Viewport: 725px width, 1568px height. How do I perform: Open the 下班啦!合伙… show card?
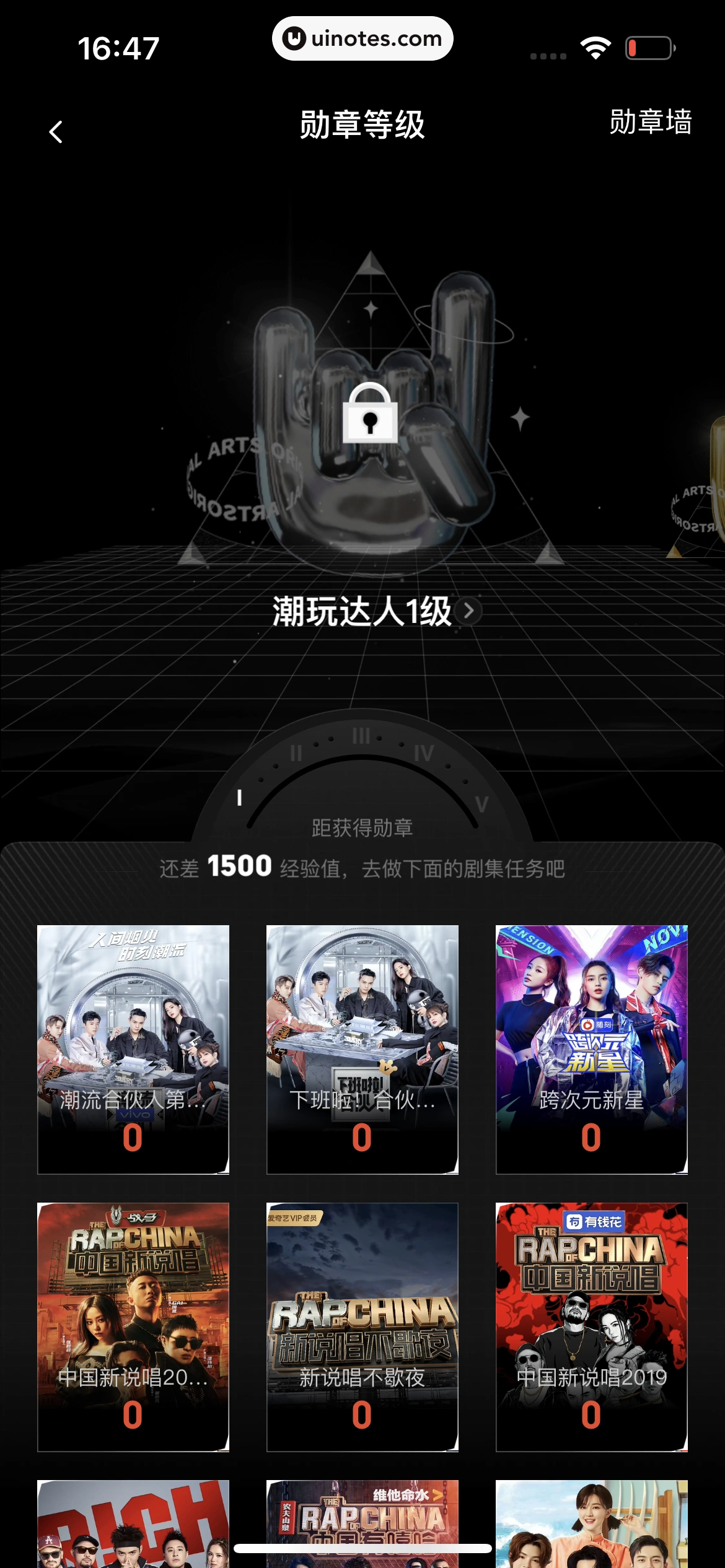point(362,1049)
